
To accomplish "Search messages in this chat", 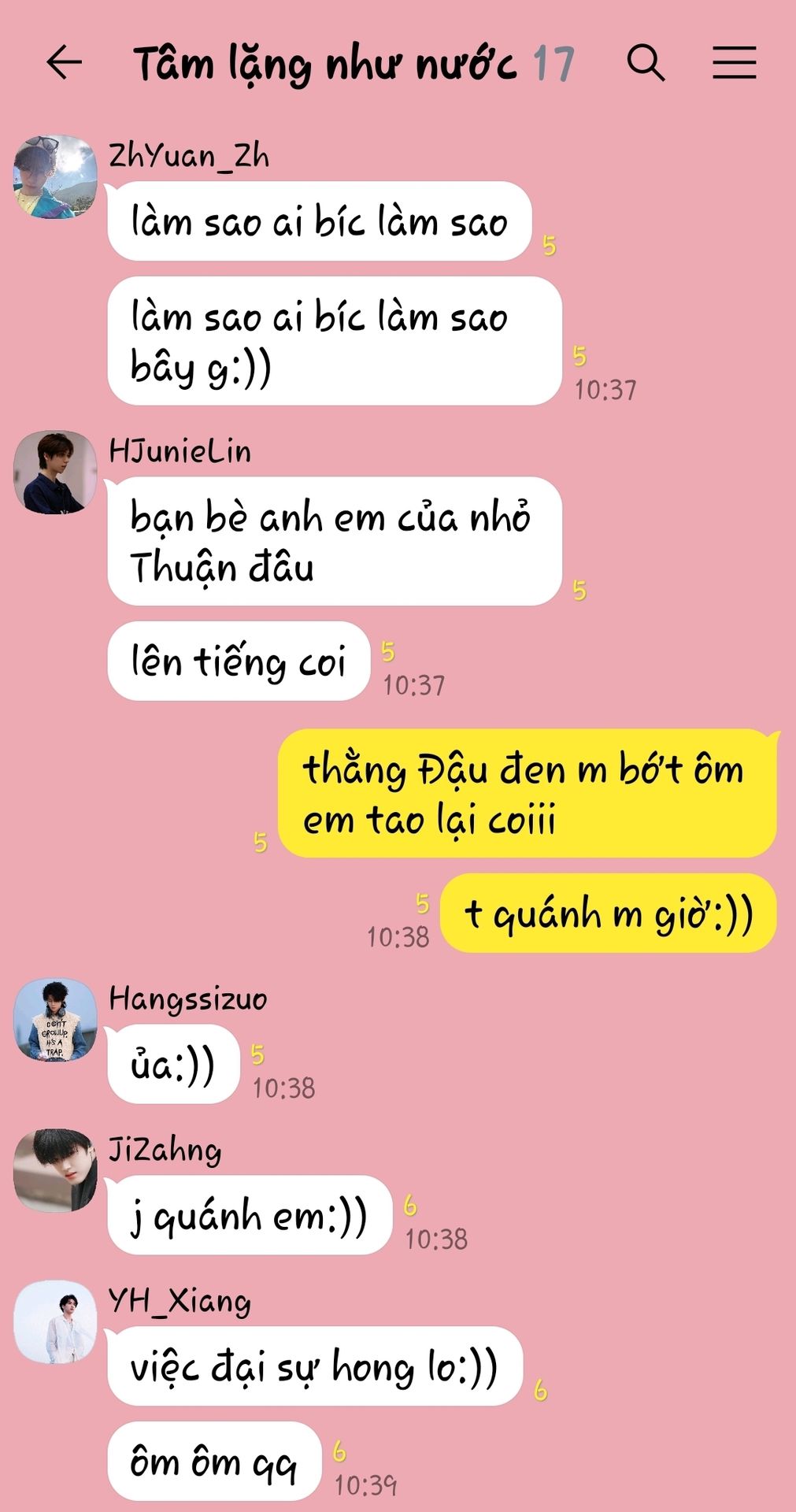I will (646, 63).
